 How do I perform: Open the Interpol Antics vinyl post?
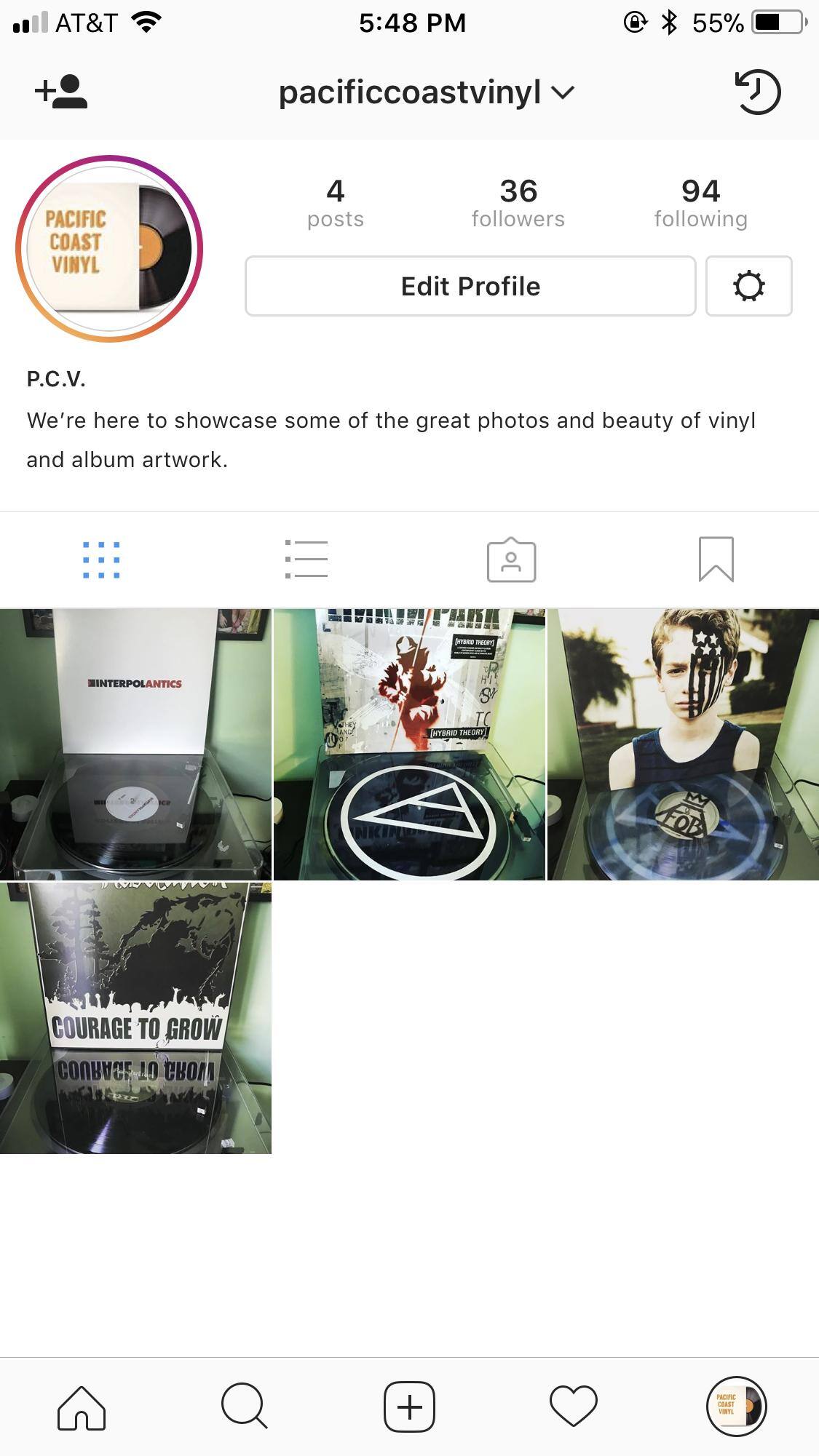click(x=135, y=744)
